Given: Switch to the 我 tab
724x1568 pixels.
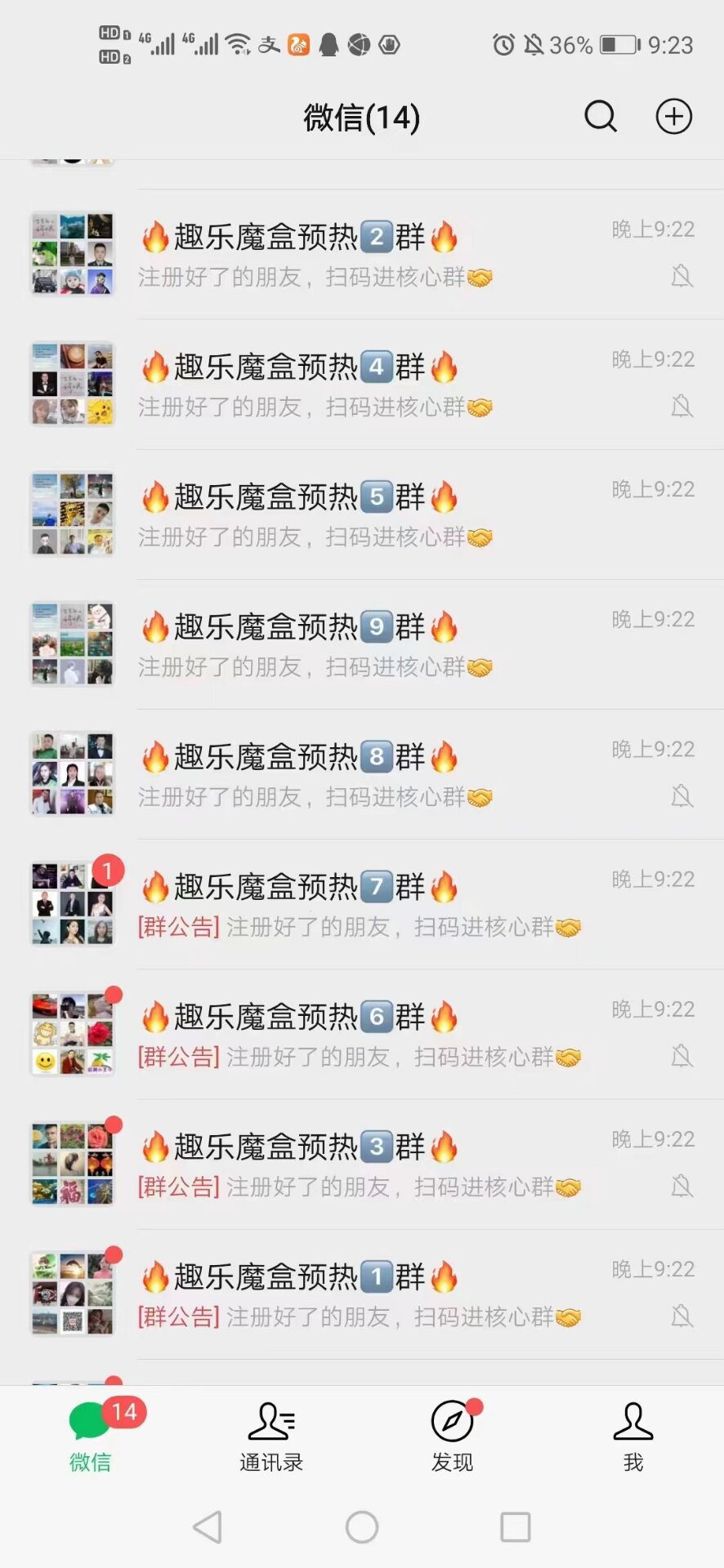Looking at the screenshot, I should [632, 1437].
